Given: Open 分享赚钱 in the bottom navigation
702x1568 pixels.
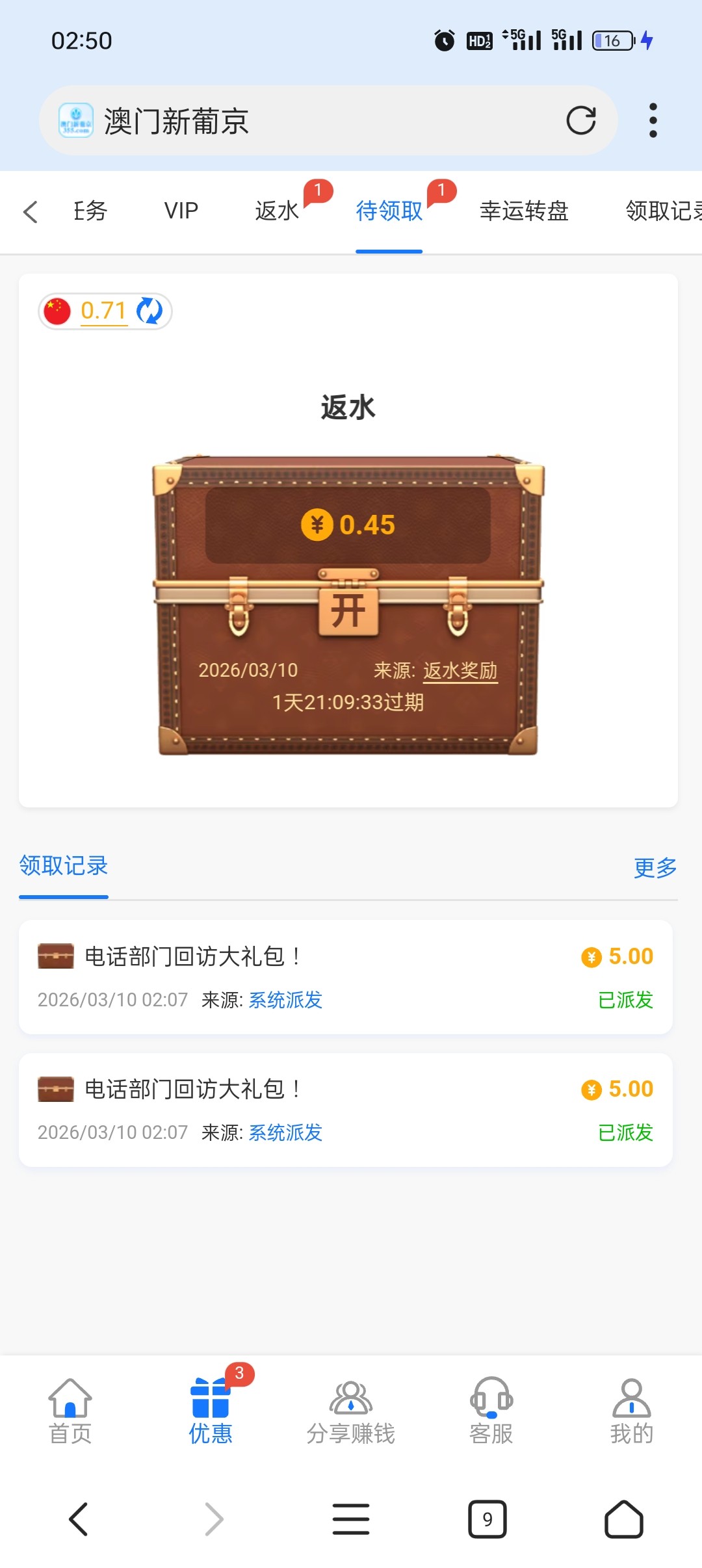Looking at the screenshot, I should (x=351, y=1411).
